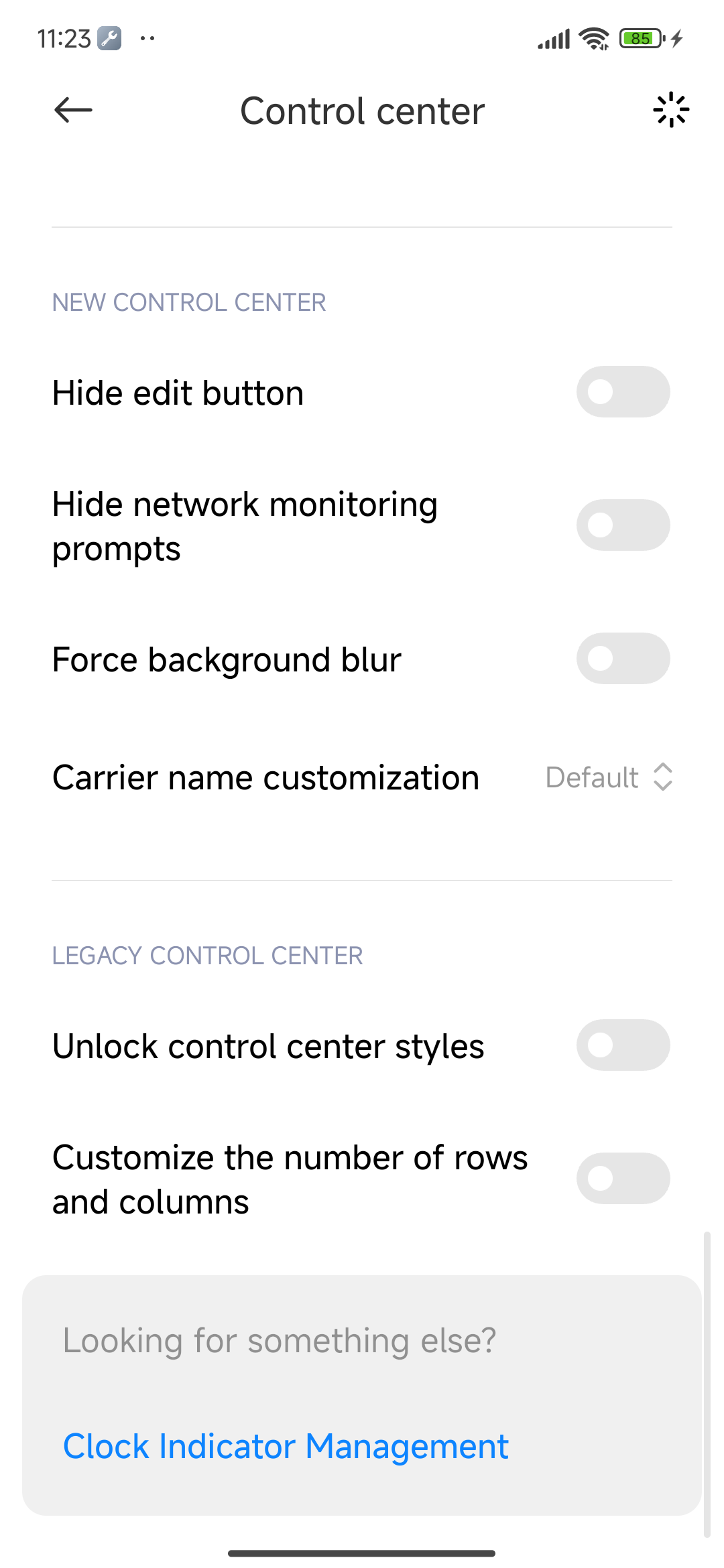
Task: Toggle Force background blur
Action: [623, 659]
